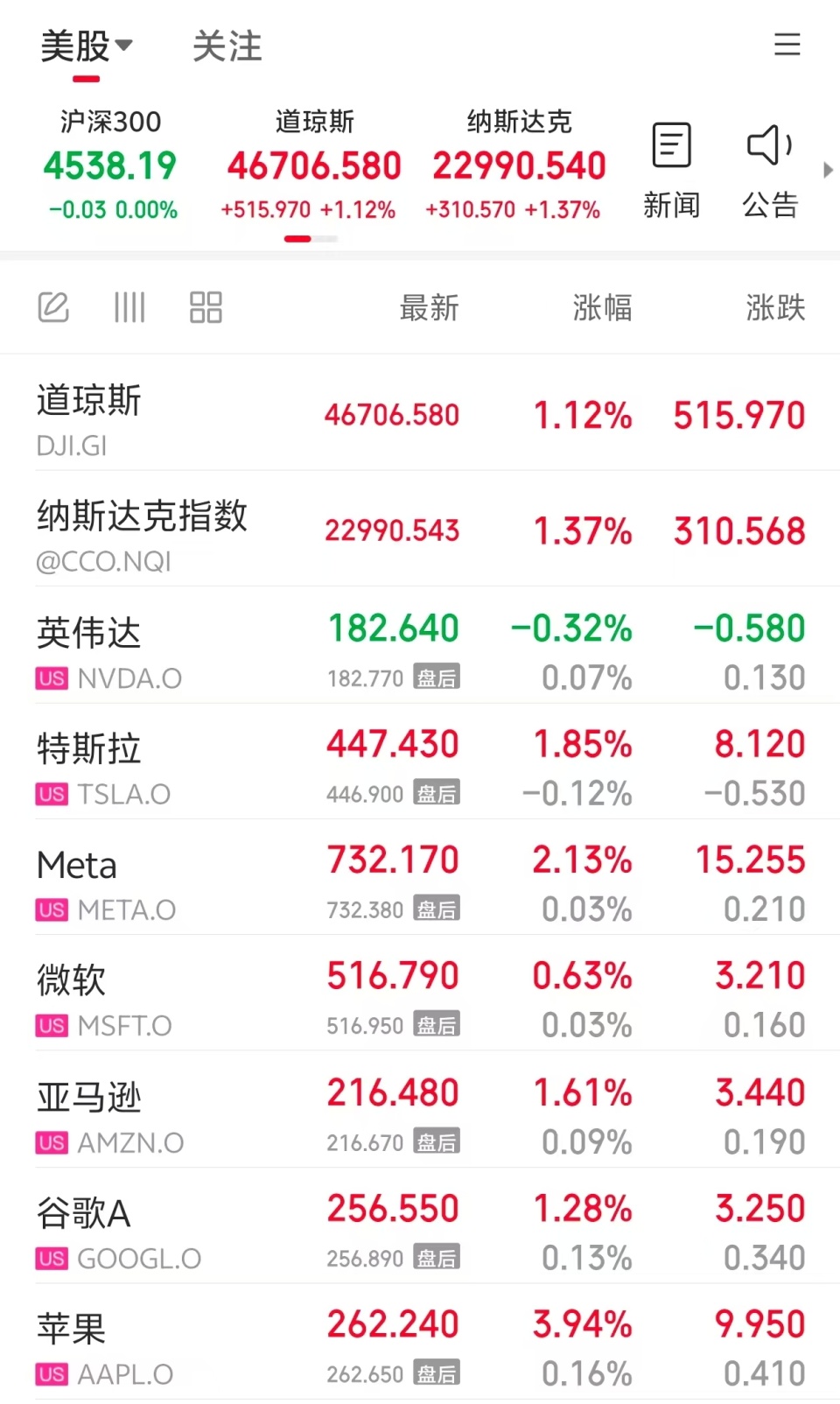This screenshot has height=1404, width=840.
Task: Switch to grid layout view icon
Action: tap(206, 307)
